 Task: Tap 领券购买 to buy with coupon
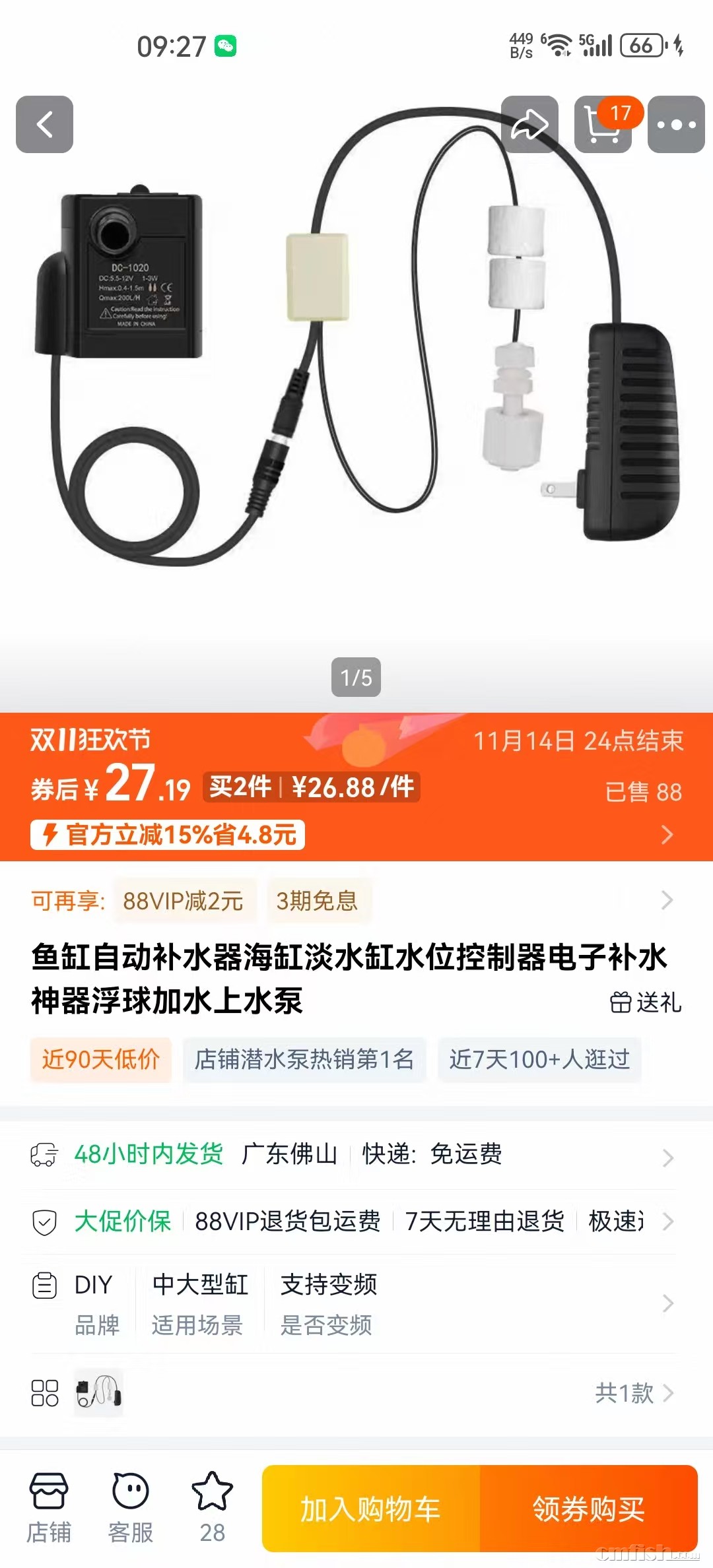click(588, 1509)
